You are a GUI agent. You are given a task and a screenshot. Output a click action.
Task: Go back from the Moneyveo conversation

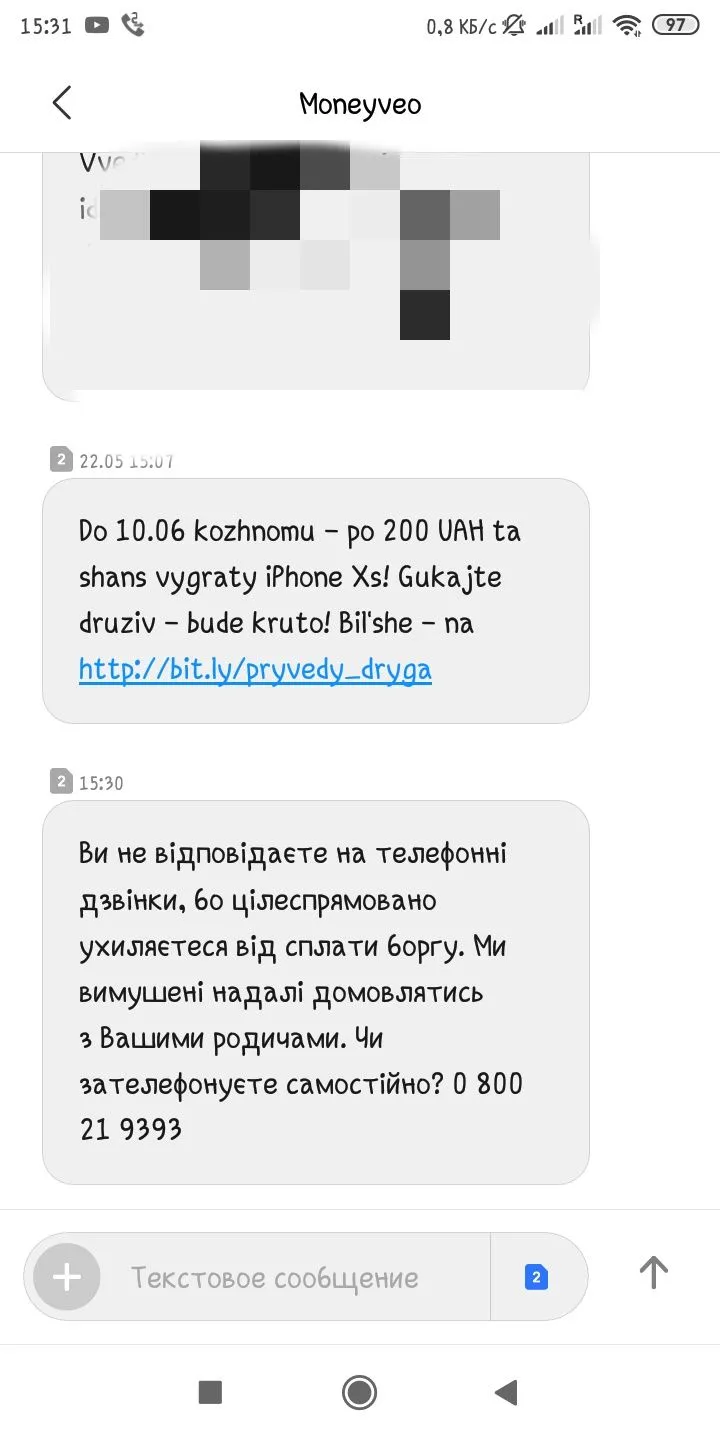tap(62, 104)
